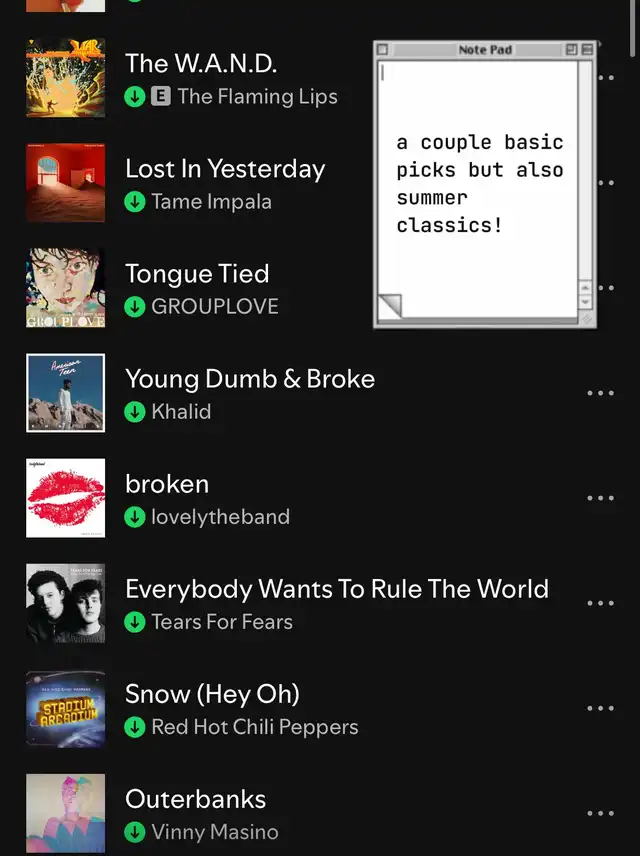Open more options for broken
The image size is (640, 856).
[x=600, y=499]
